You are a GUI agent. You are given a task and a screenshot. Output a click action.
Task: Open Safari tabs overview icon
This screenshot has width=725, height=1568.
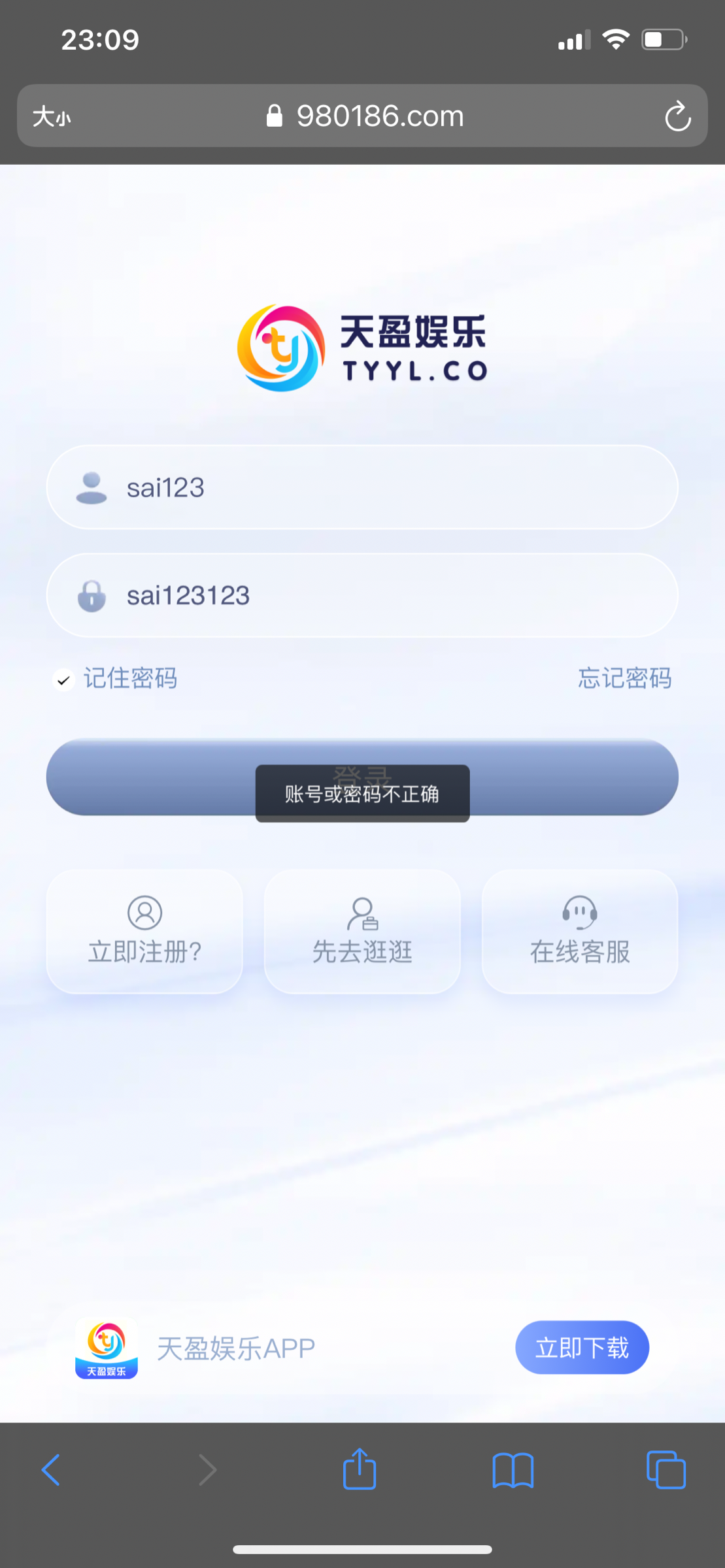tap(666, 1469)
